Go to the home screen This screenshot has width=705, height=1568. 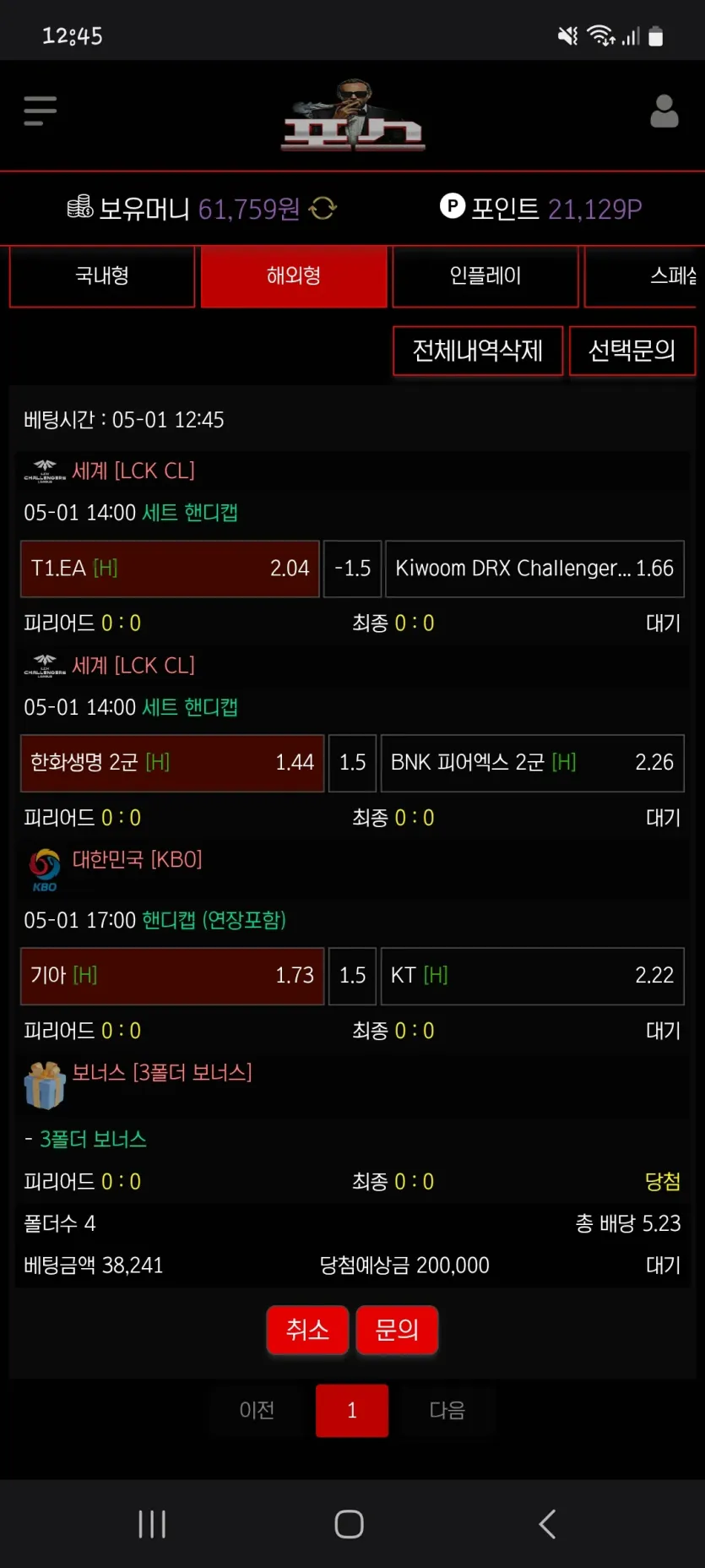click(x=350, y=1524)
